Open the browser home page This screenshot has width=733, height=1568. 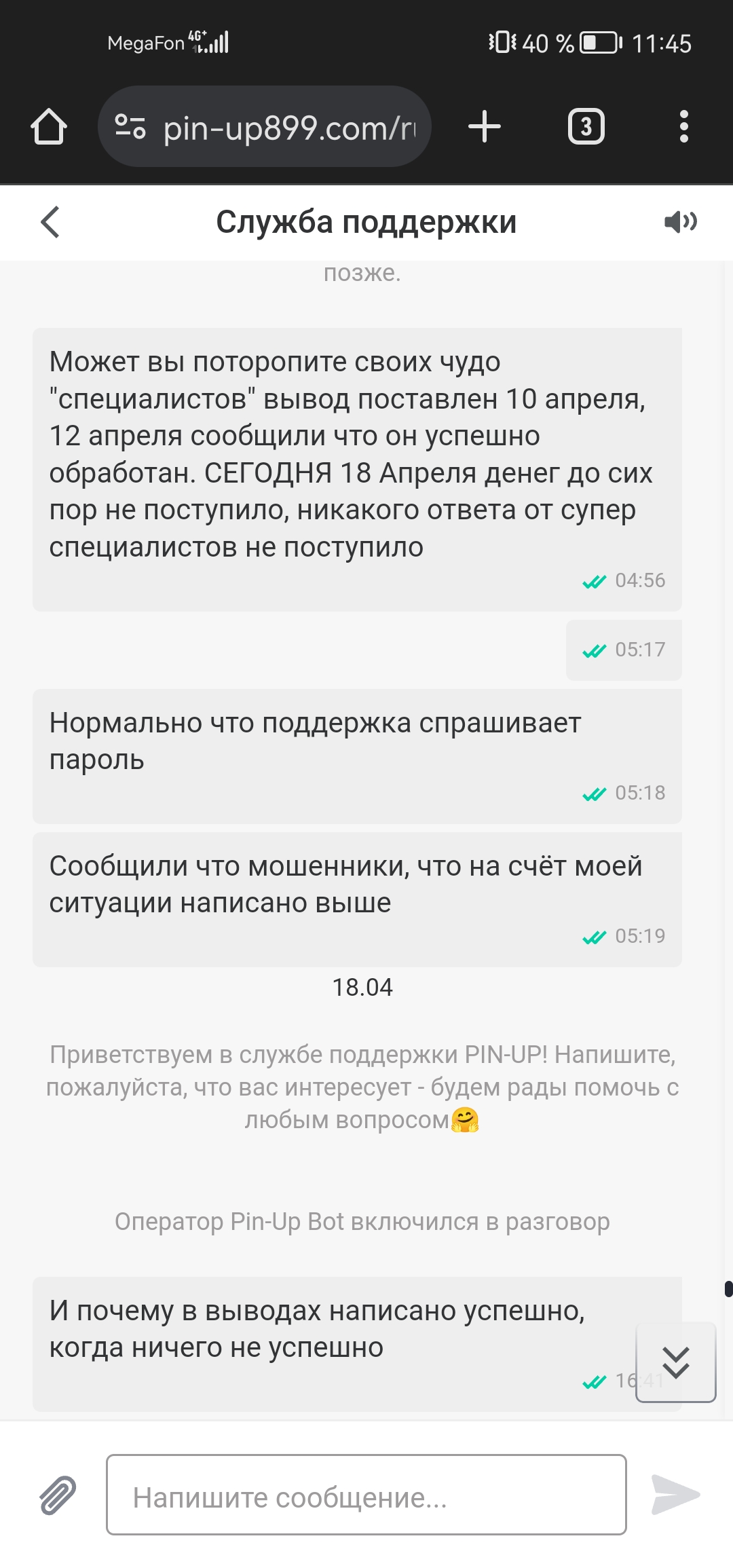(x=49, y=127)
